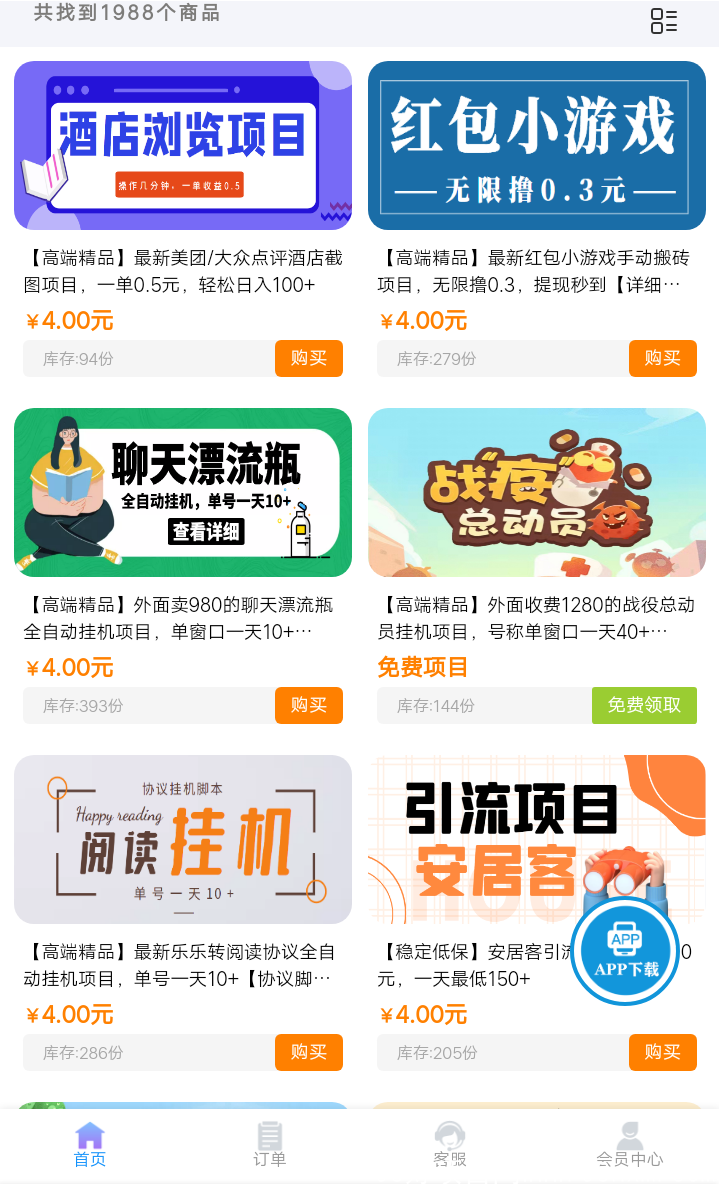This screenshot has height=1191, width=719.
Task: Open the 阅读挂机 product card
Action: click(183, 840)
